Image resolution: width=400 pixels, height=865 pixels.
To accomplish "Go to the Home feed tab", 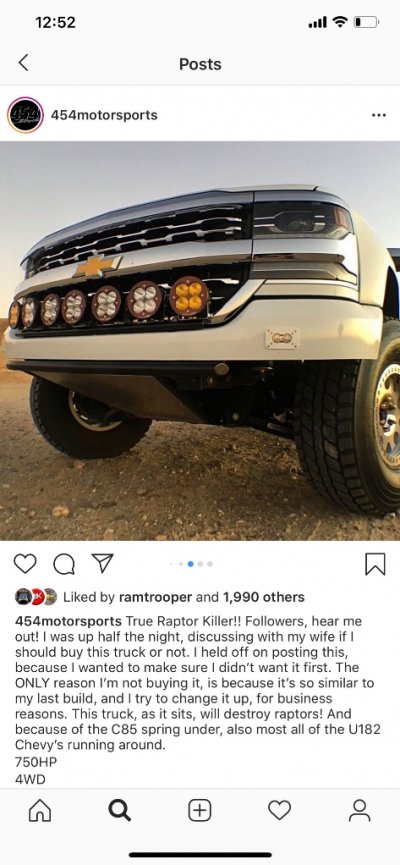I will (40, 810).
